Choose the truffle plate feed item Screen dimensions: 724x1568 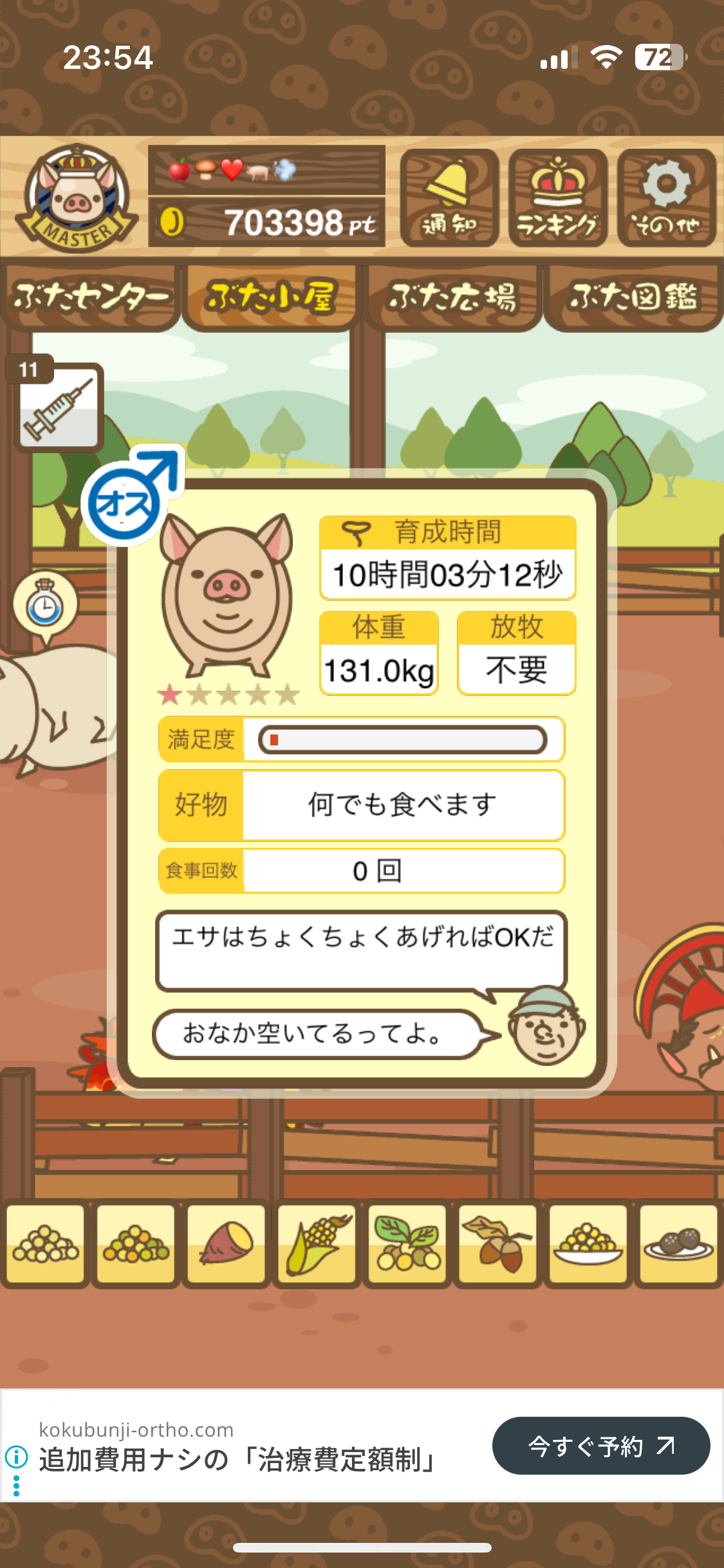(678, 1244)
